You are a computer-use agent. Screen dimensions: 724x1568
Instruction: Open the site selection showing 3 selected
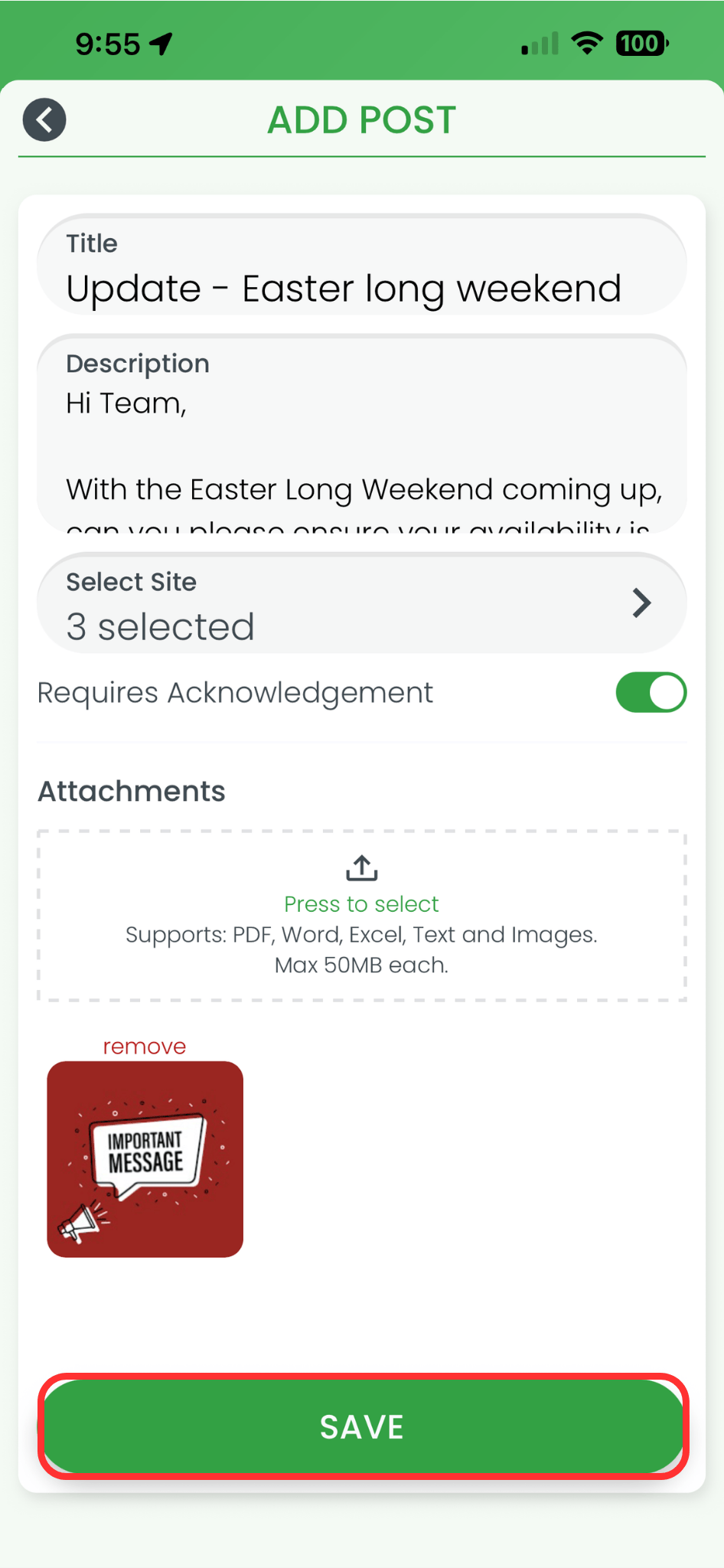tap(361, 603)
